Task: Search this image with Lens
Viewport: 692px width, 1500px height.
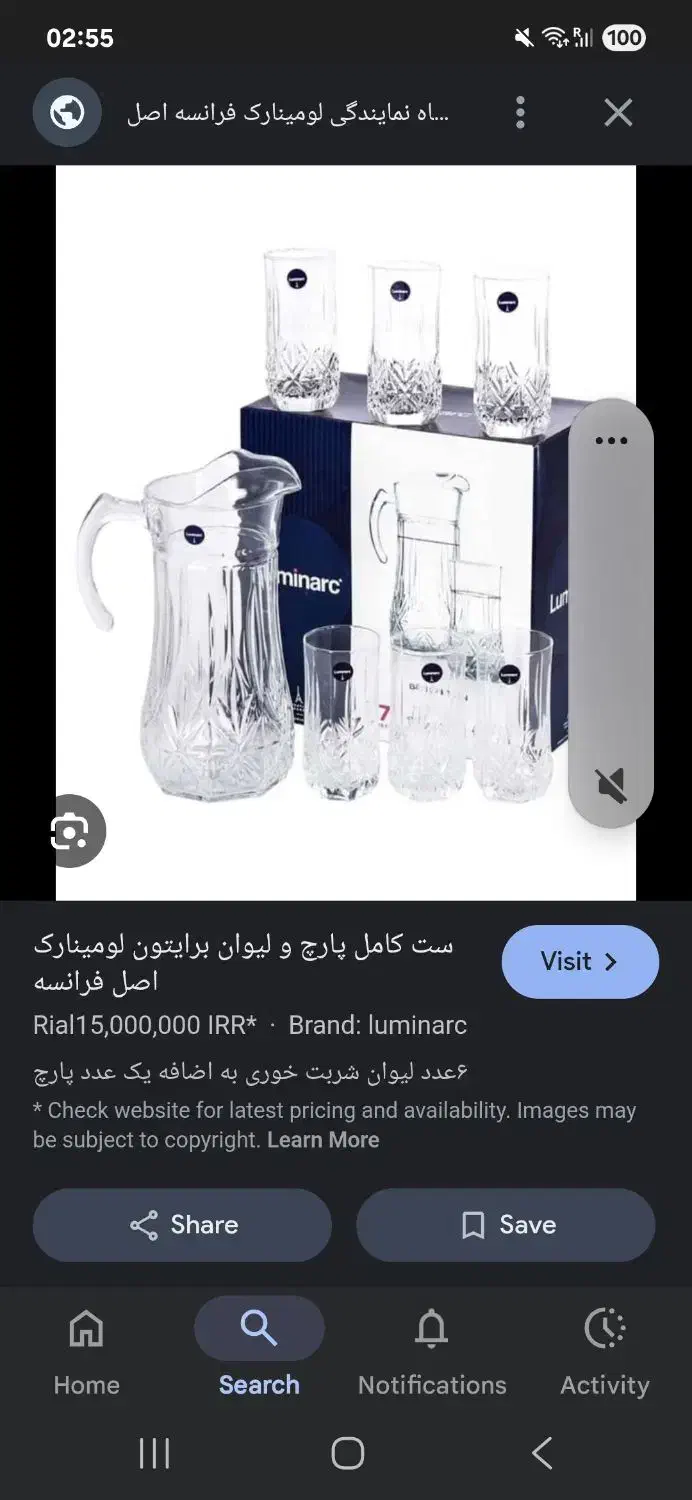Action: (x=70, y=831)
